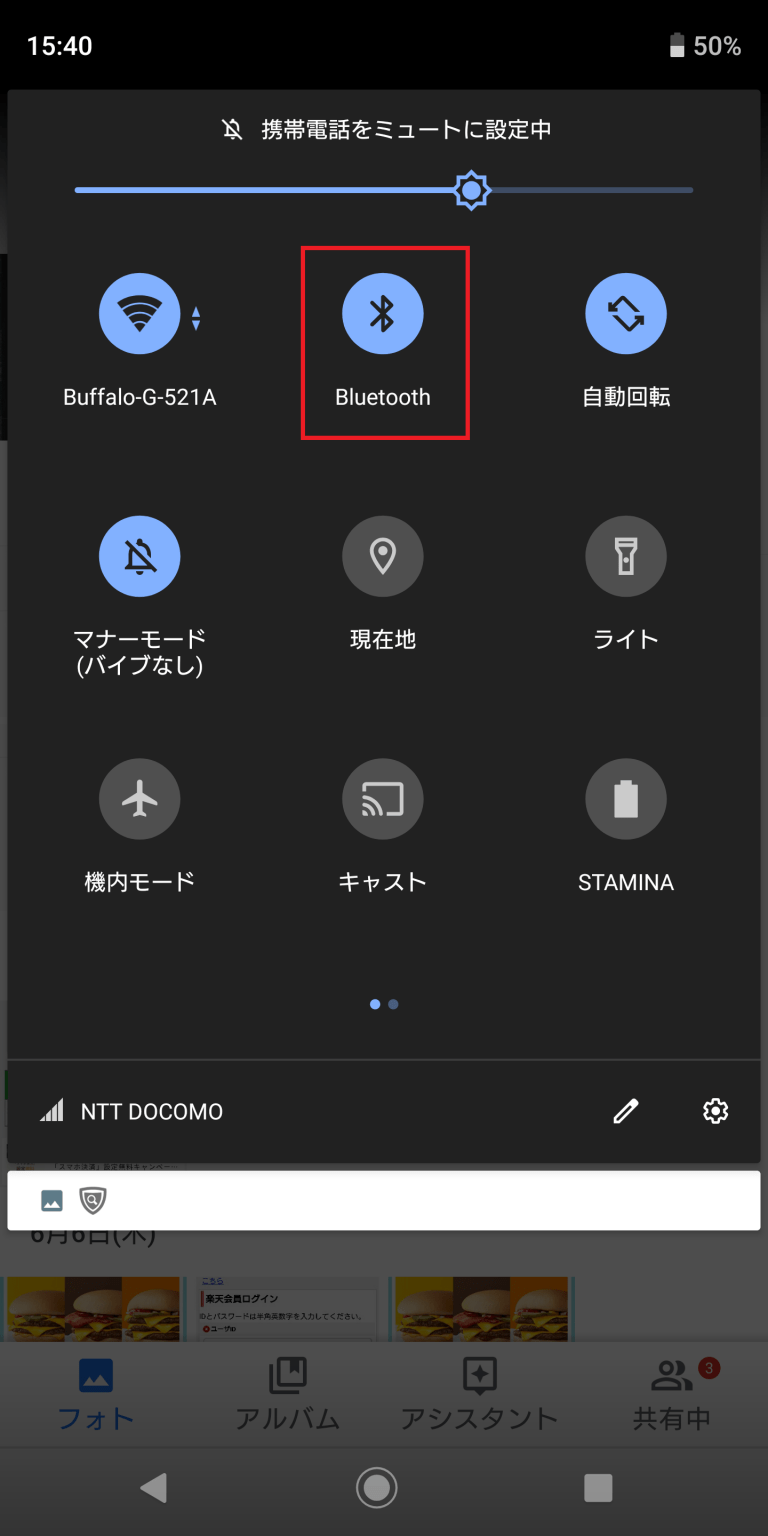Start screen casting (キャスト)

coord(383,798)
